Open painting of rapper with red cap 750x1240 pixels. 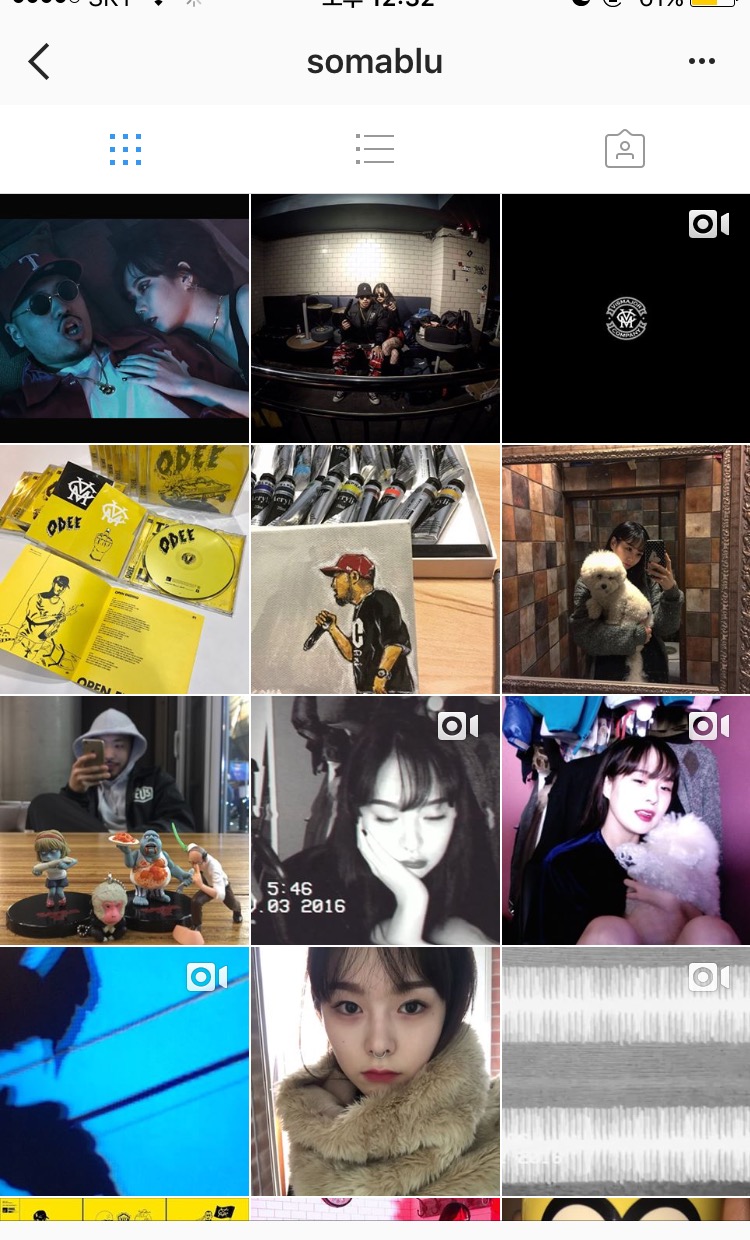(375, 569)
